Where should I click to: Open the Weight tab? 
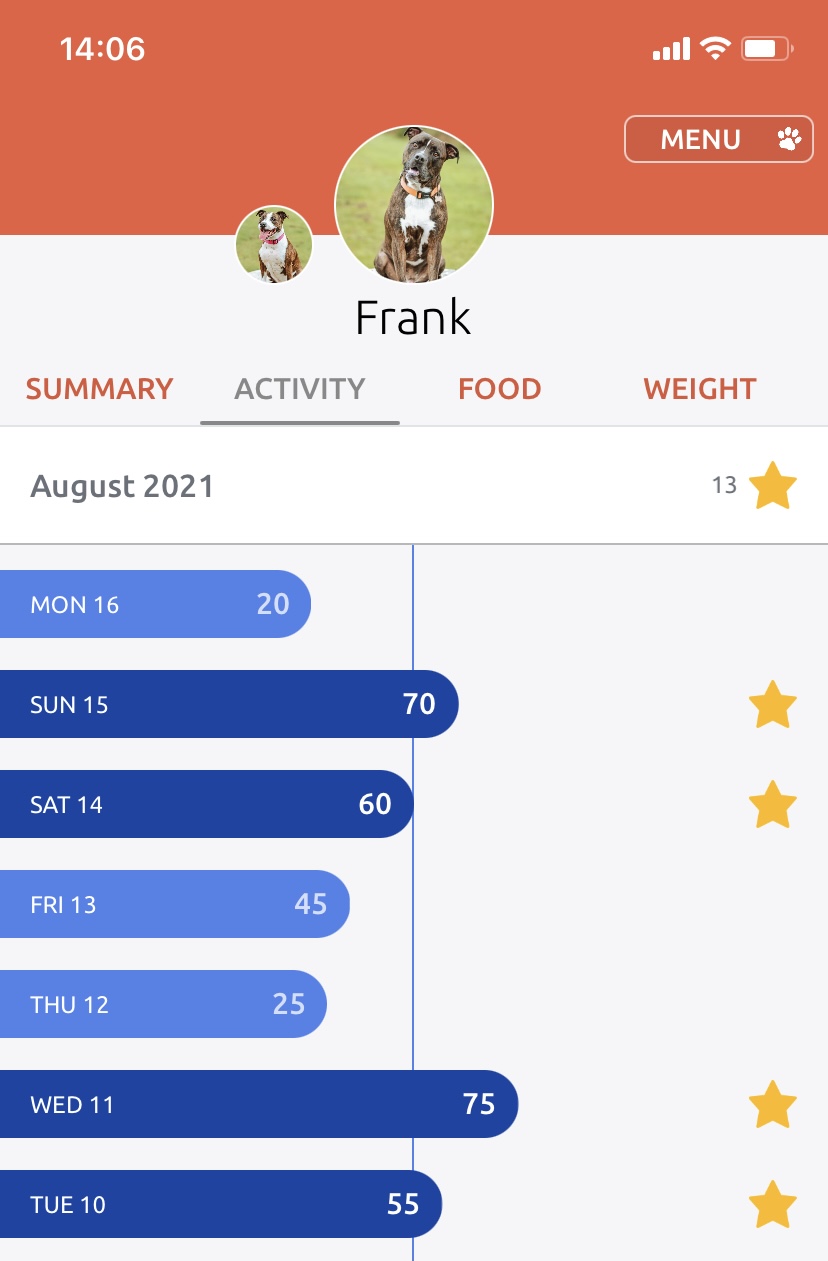point(699,388)
